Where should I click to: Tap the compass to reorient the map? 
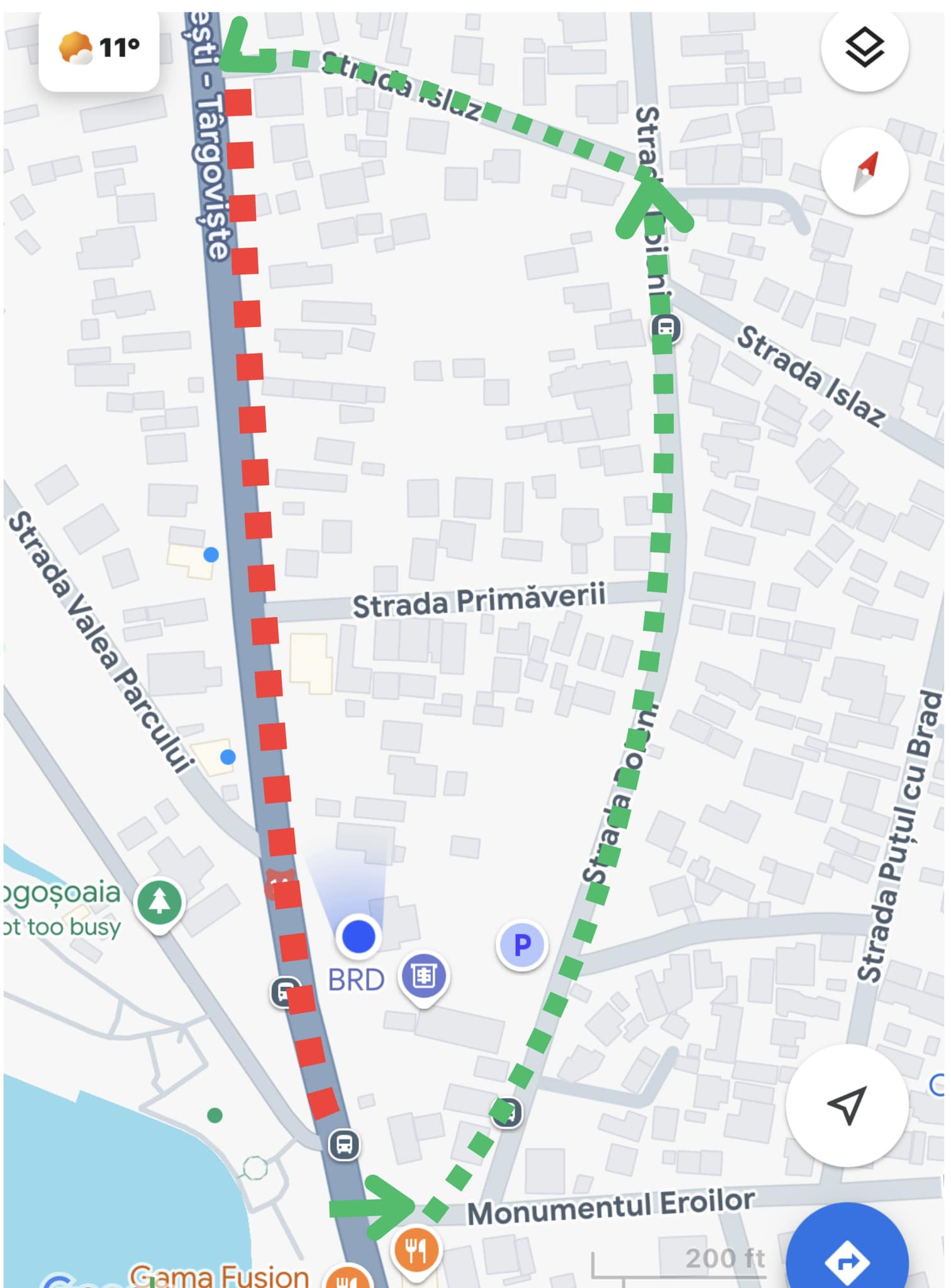coord(864,171)
